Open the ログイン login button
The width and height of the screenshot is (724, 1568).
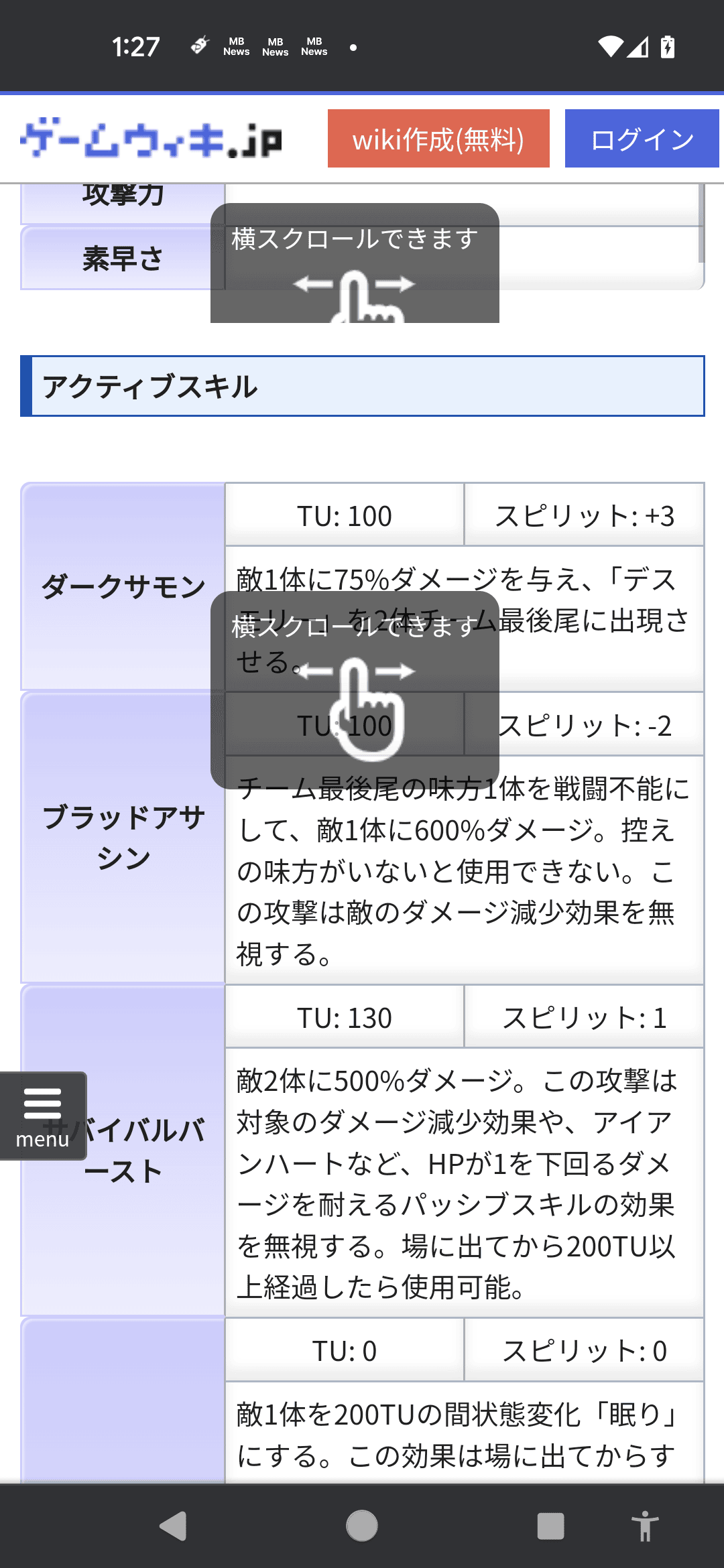coord(642,139)
